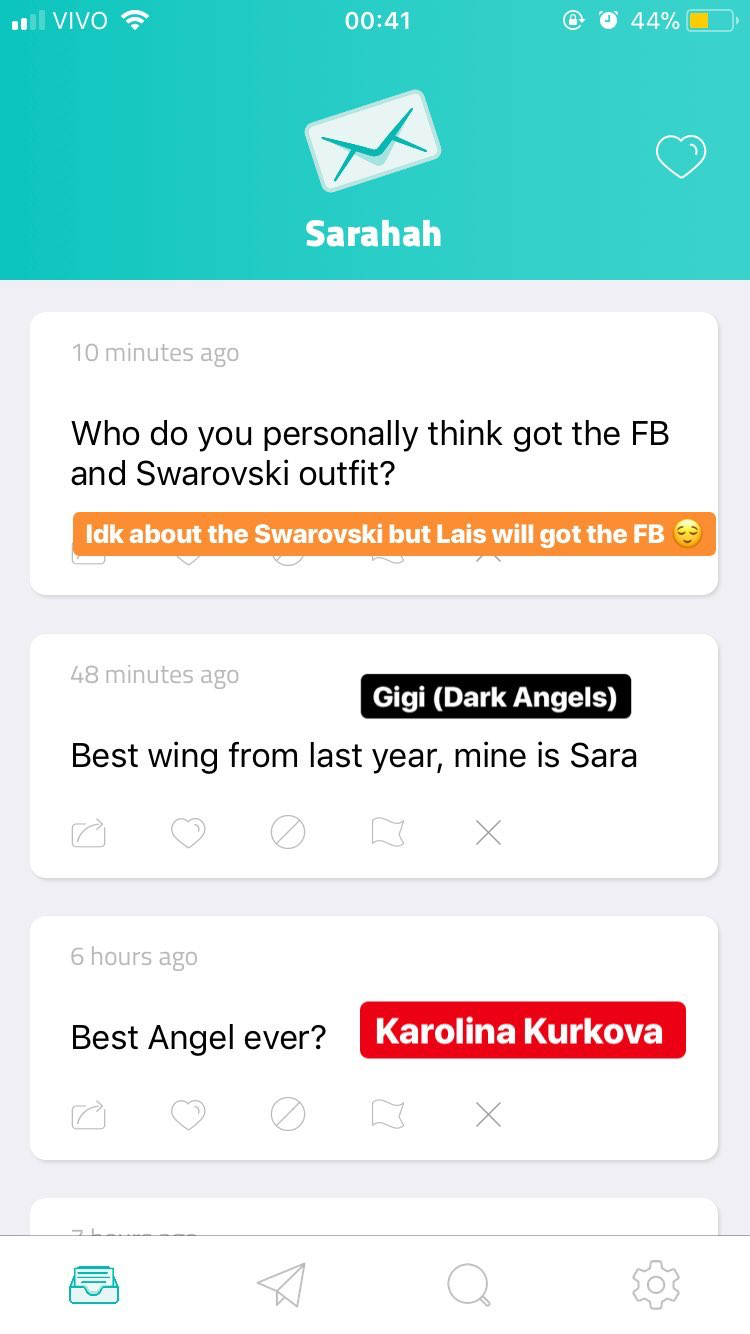Flag the 'Best Angel ever?' message
This screenshot has width=750, height=1334.
click(x=388, y=1114)
